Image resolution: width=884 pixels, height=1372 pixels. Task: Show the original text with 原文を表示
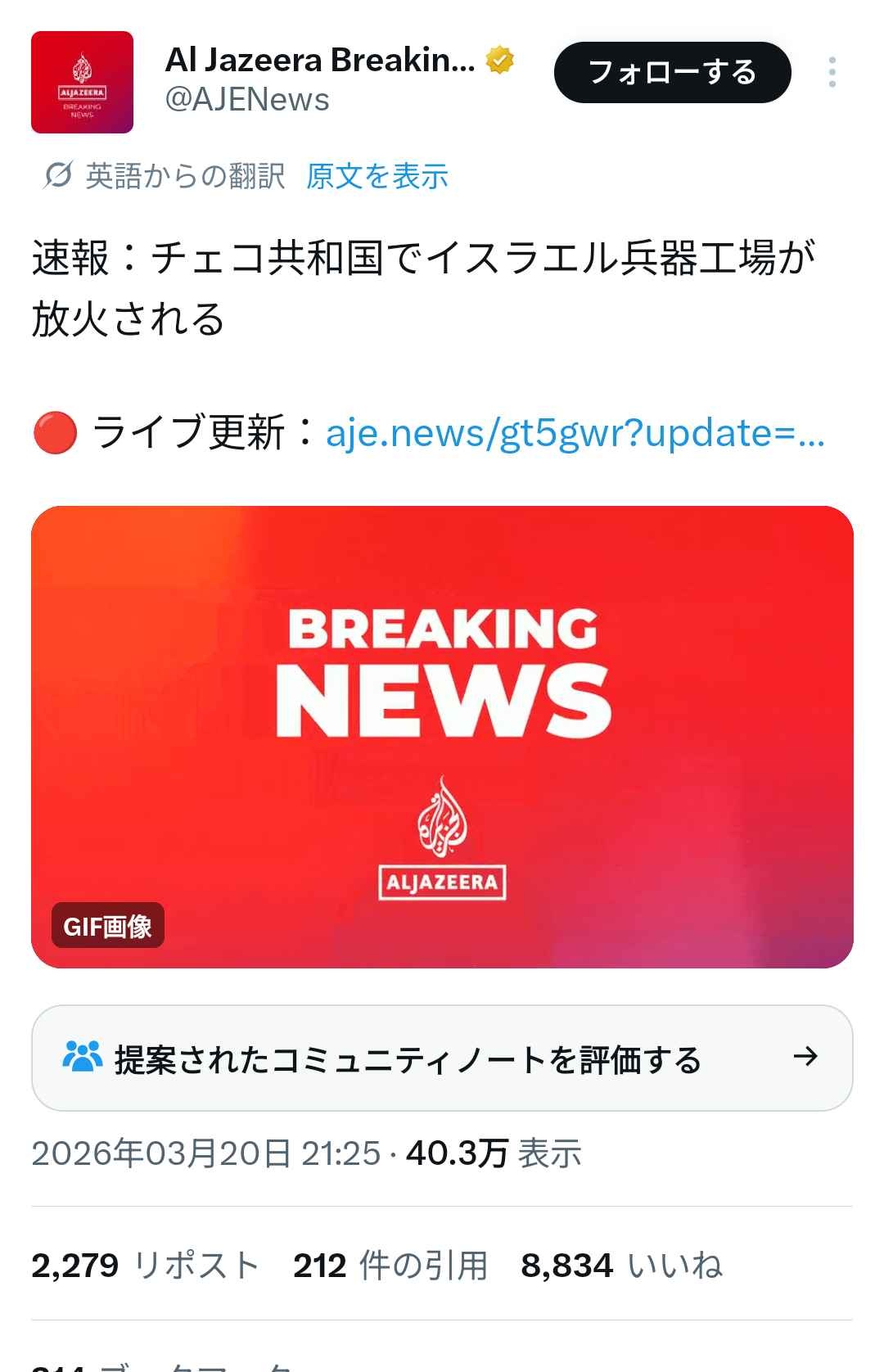(x=377, y=176)
